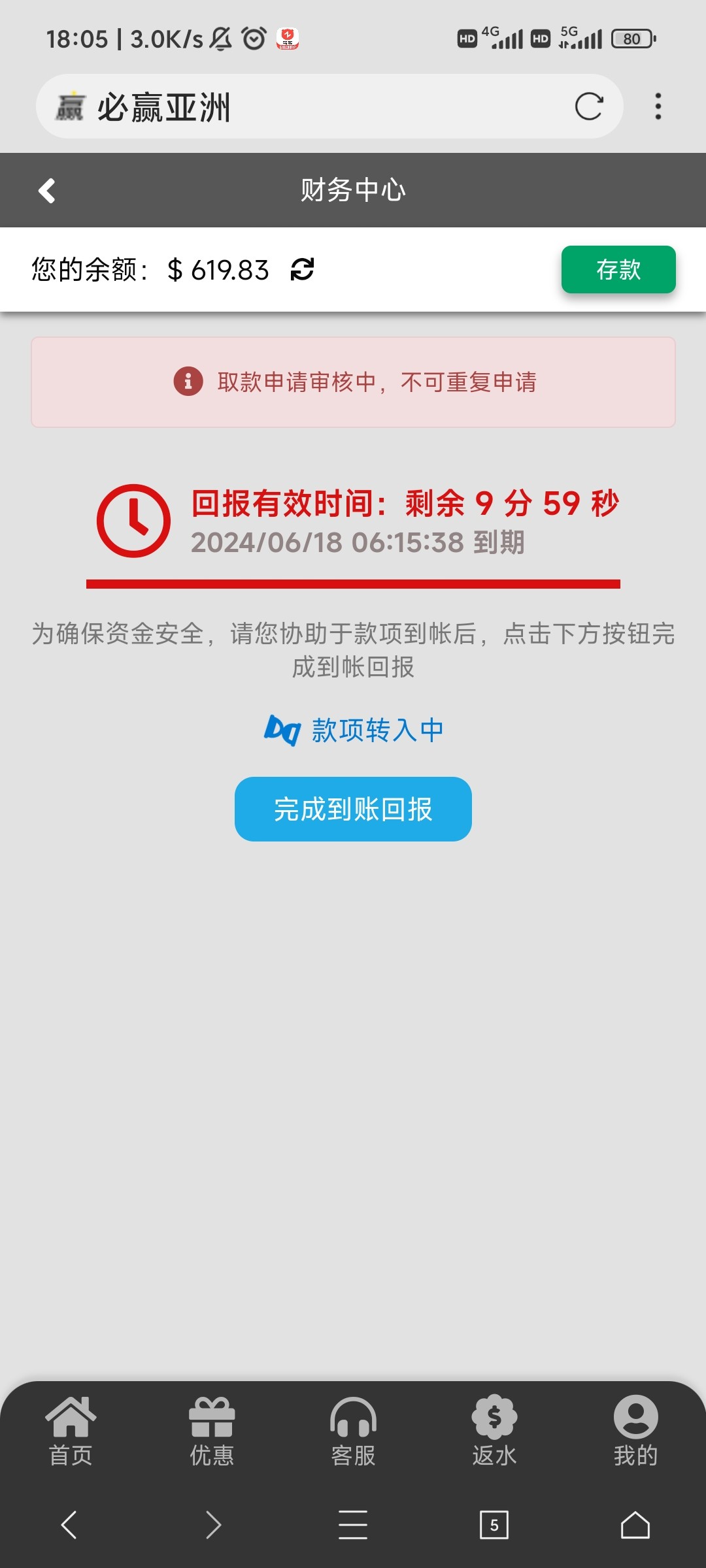Tap 完成到账回报 button
The height and width of the screenshot is (1568, 706).
353,809
